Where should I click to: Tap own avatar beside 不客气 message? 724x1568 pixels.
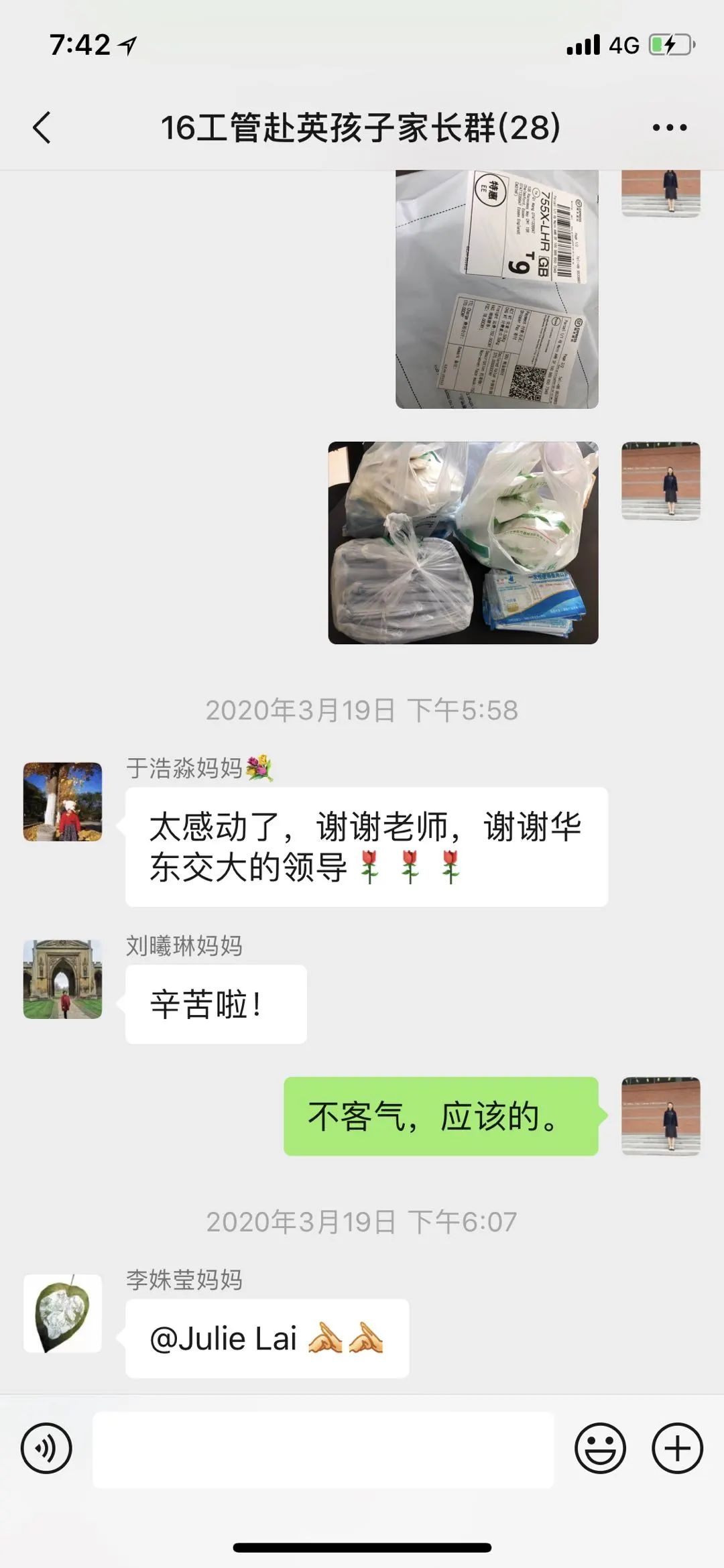(x=660, y=1116)
